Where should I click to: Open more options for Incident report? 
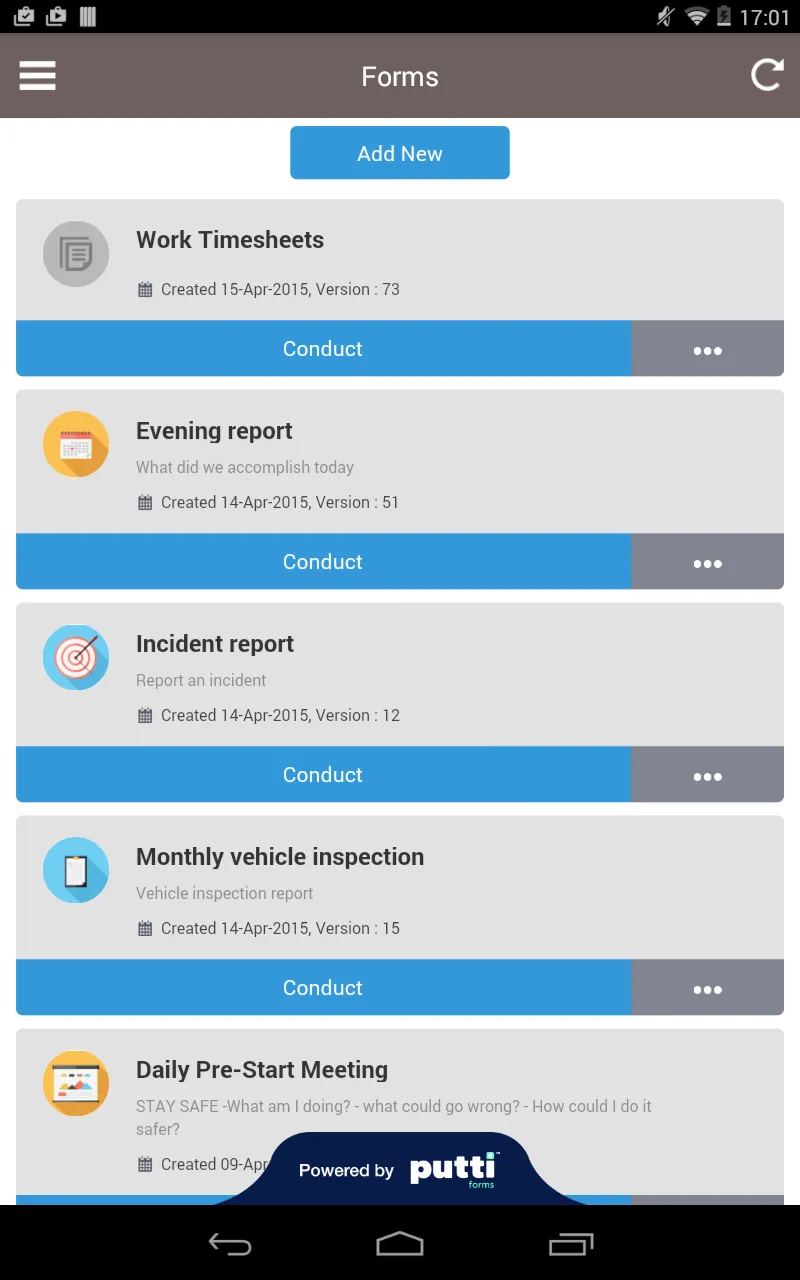(707, 776)
